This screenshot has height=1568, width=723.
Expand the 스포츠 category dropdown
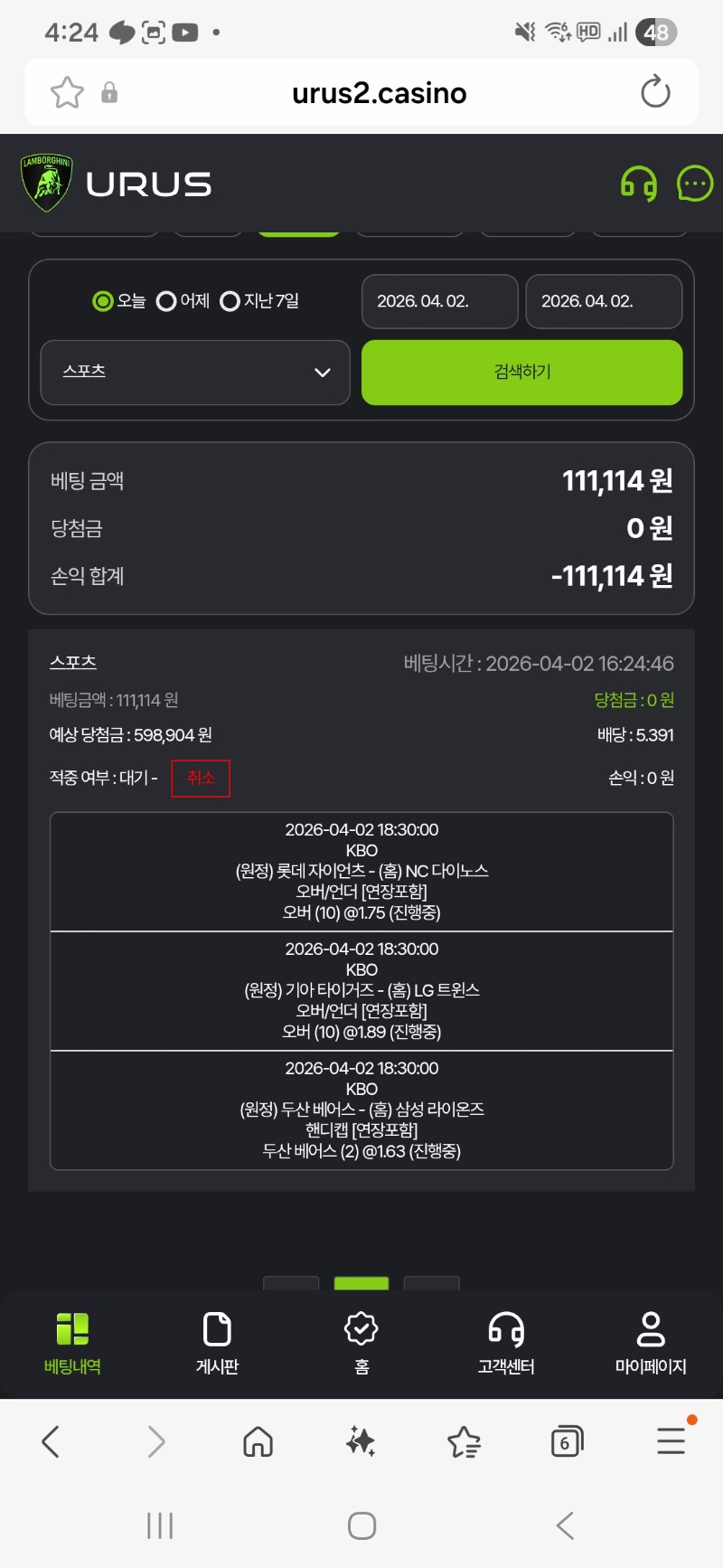click(195, 372)
